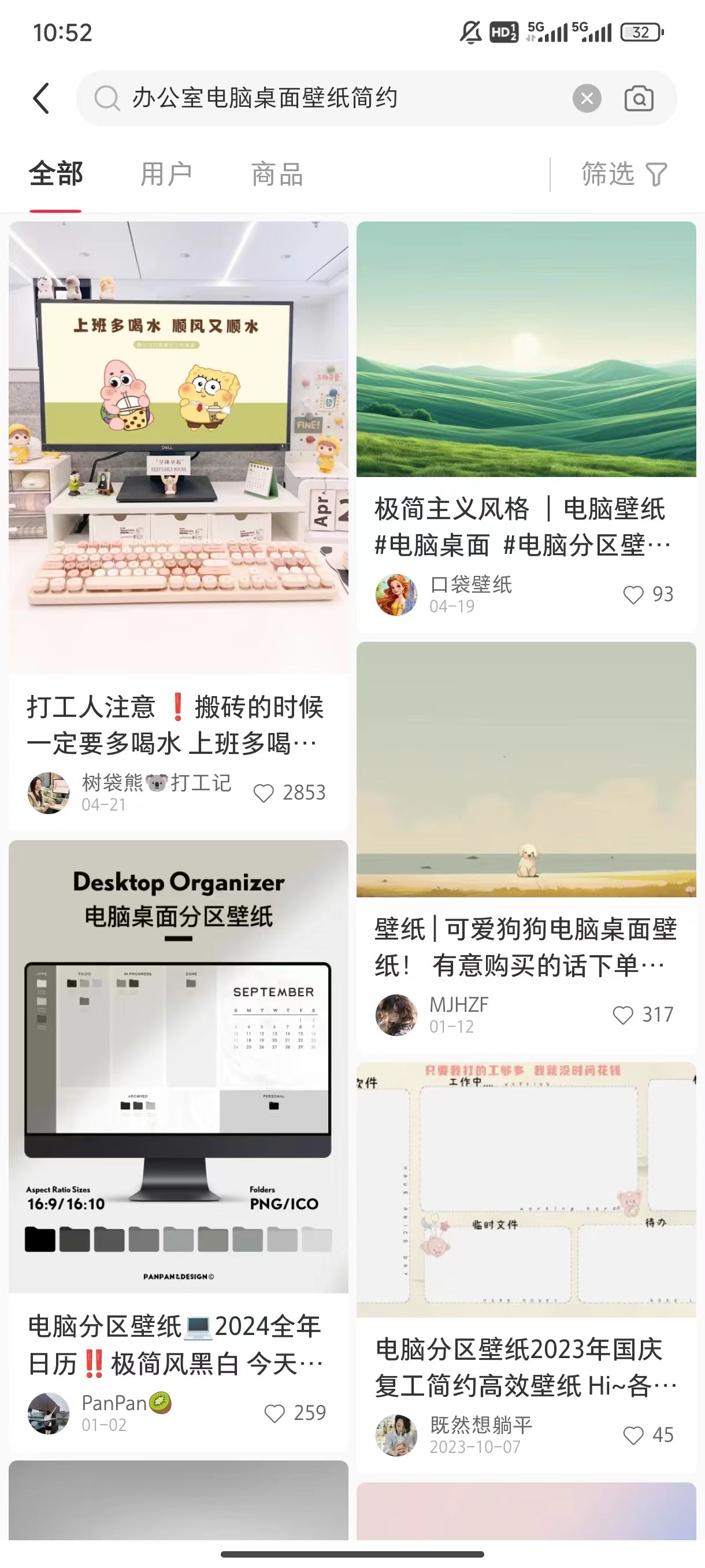Clear the search query with the X icon
Screen dimensions: 705x1568
(586, 97)
